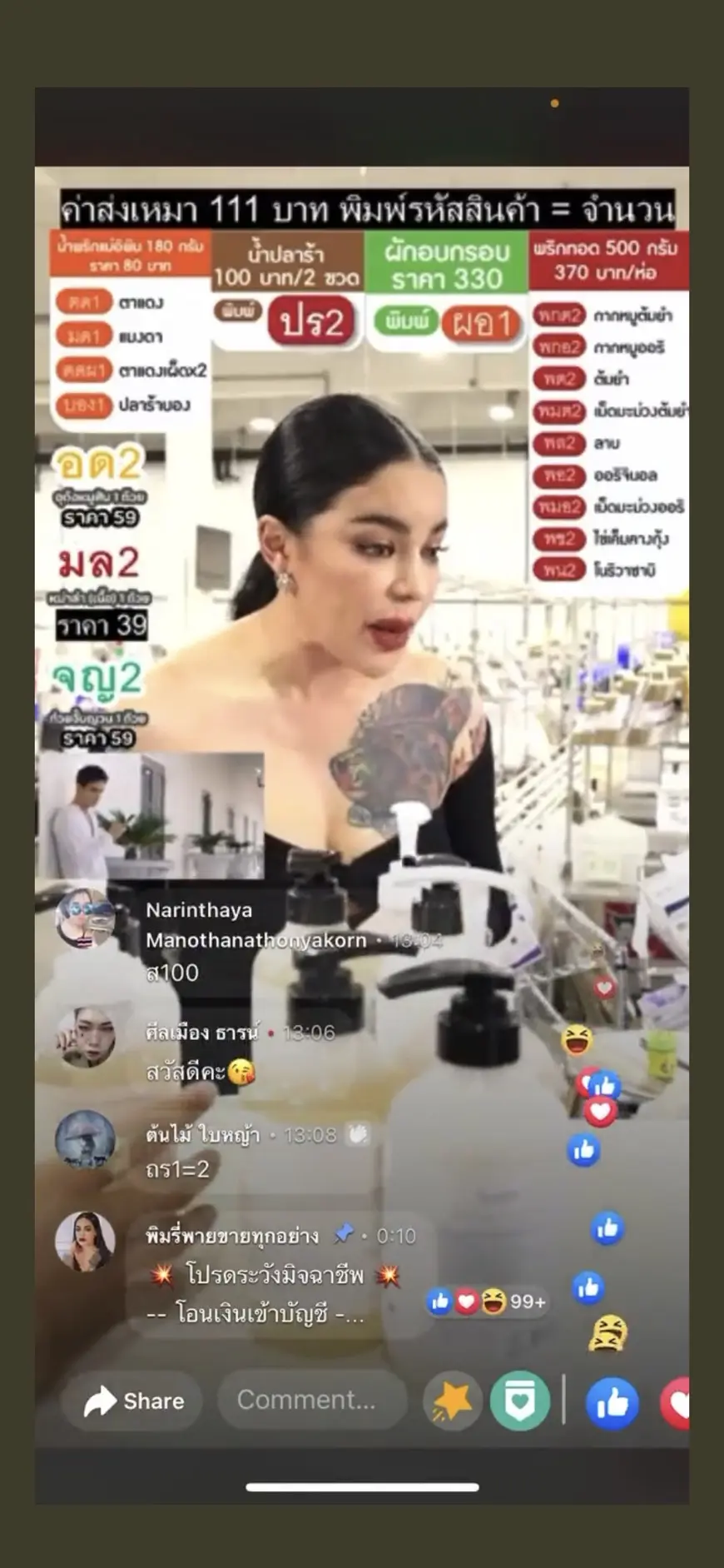Screen dimensions: 724x1568
Task: View Narinthaya Manothanathonyakorn's profile picture
Action: (x=85, y=918)
